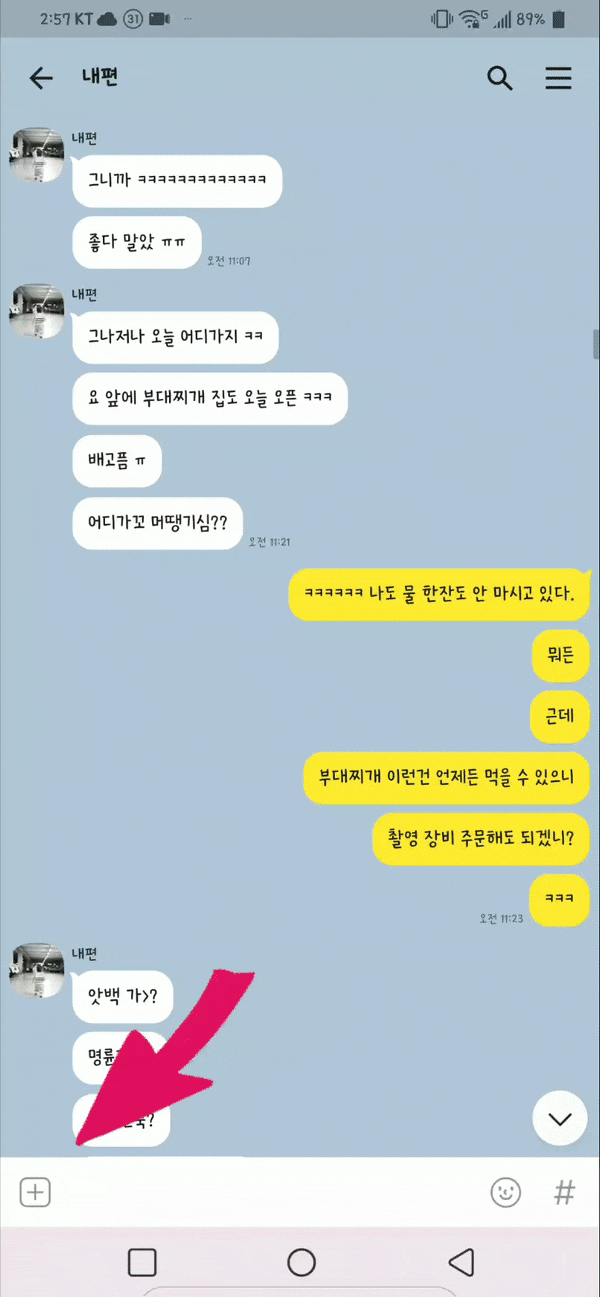View 내편's profile picture at top
Image resolution: width=600 pixels, height=1297 pixels.
point(38,155)
